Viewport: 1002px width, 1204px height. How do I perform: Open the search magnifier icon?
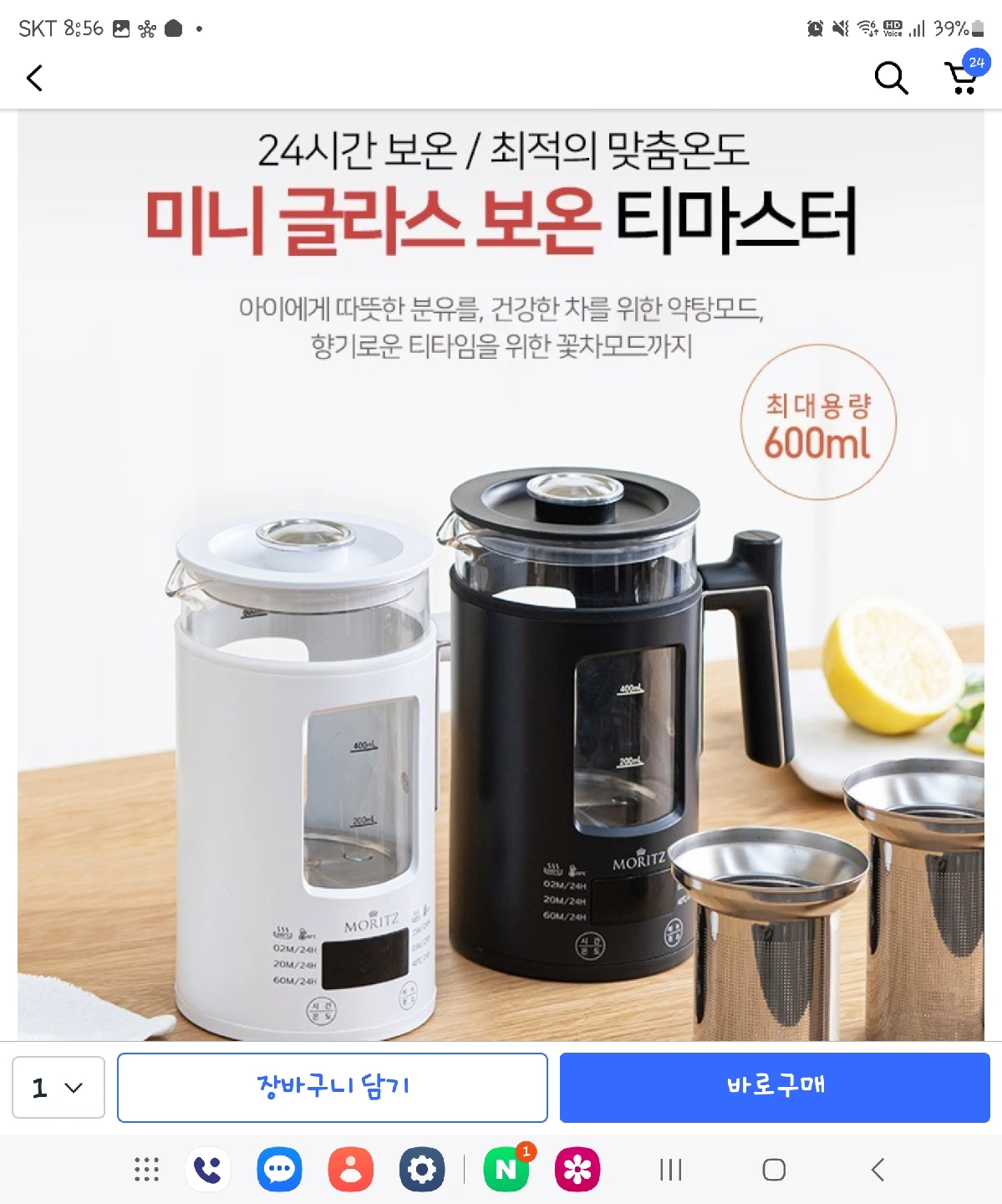click(891, 79)
